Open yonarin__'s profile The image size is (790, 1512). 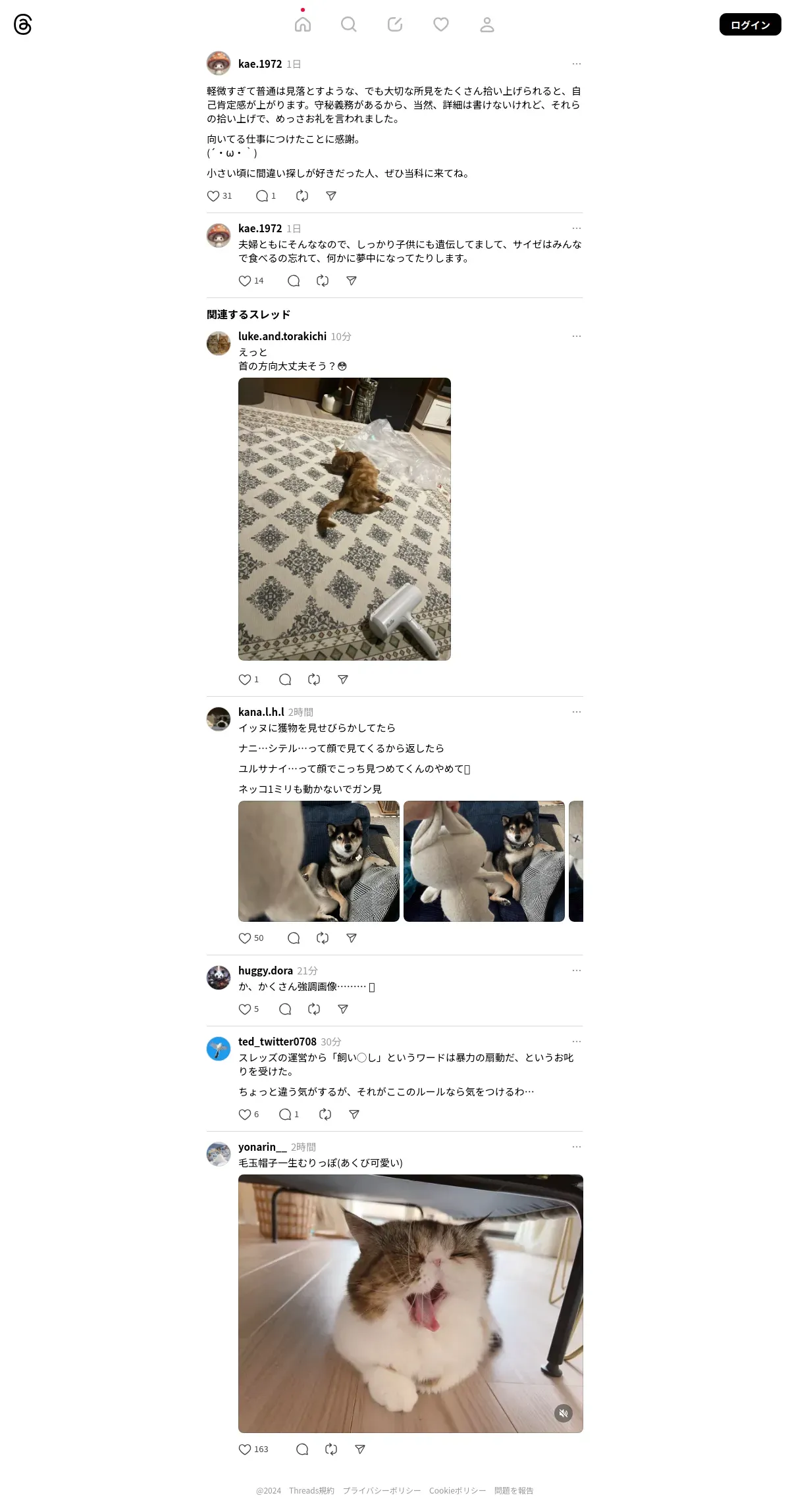coord(262,1147)
